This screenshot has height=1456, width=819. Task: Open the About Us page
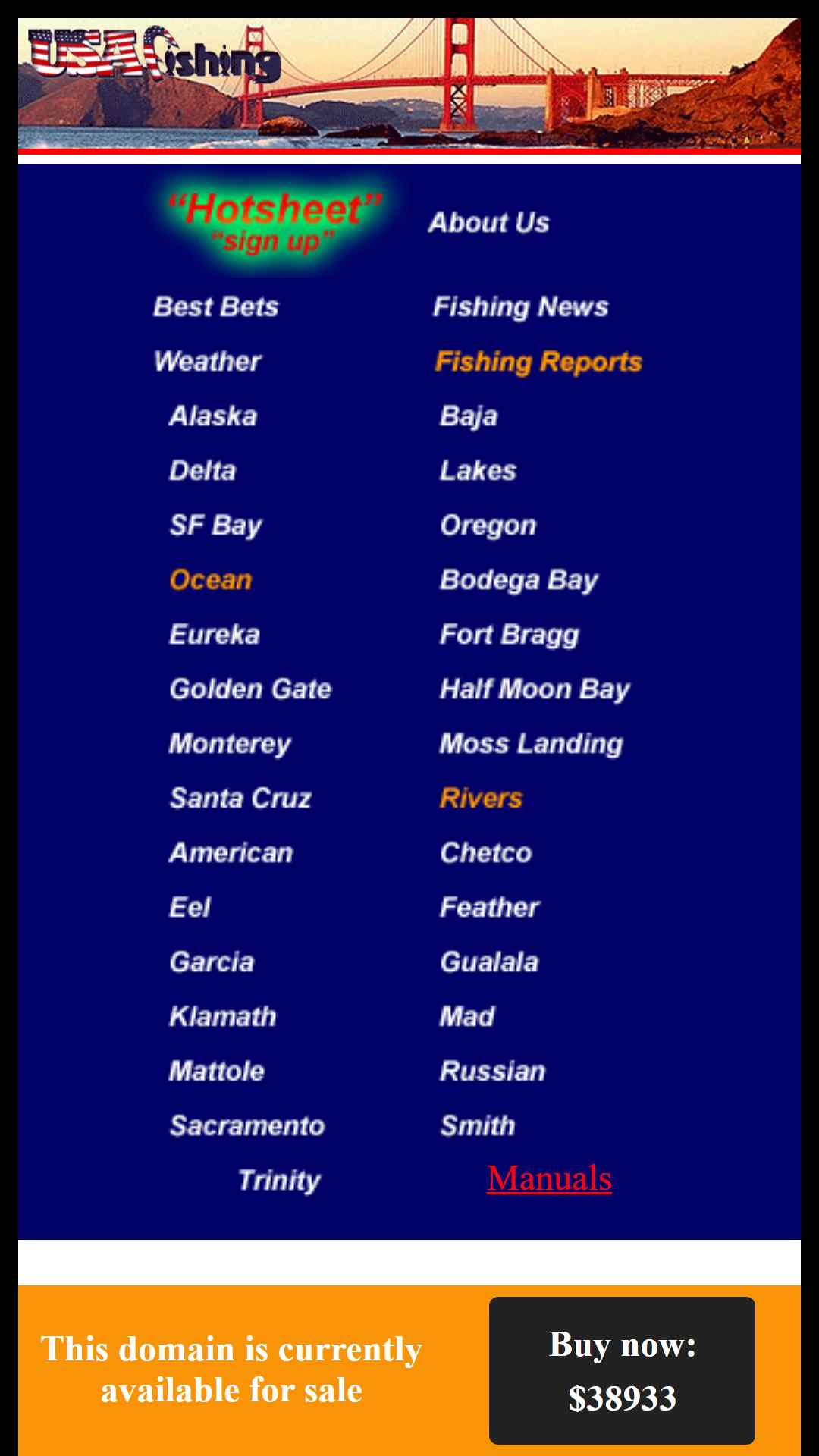coord(489,223)
